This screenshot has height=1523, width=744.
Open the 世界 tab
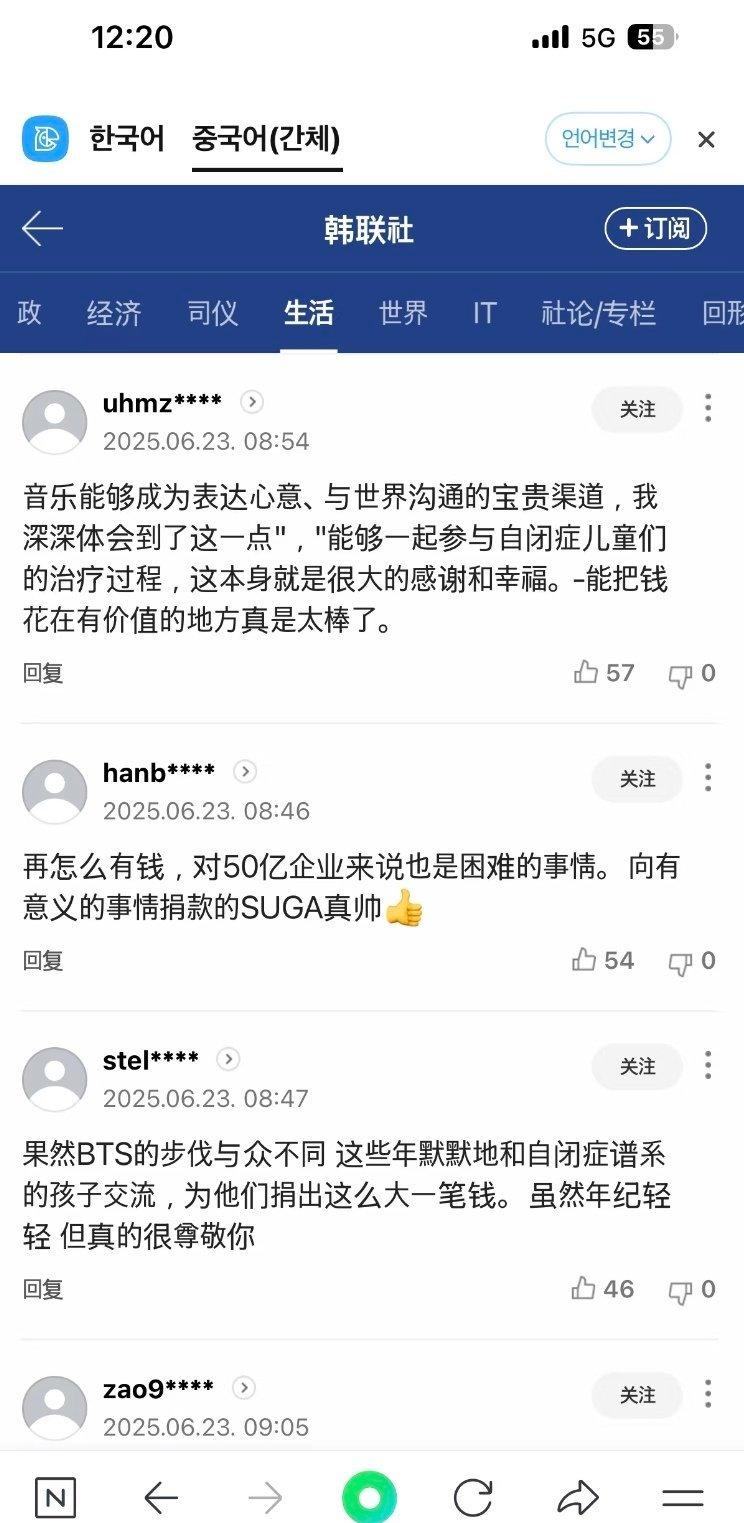[403, 313]
